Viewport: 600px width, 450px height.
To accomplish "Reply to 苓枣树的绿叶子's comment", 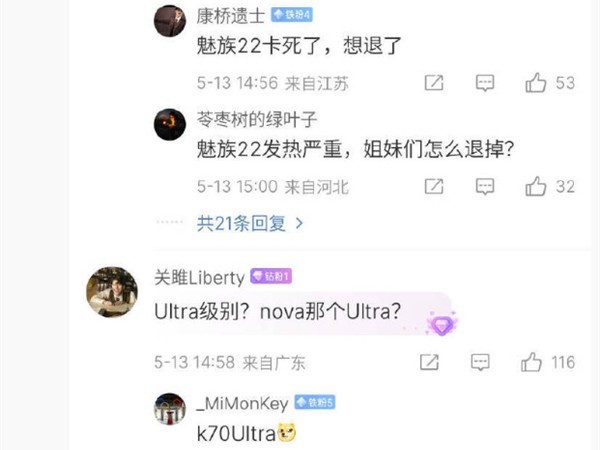I will (486, 186).
